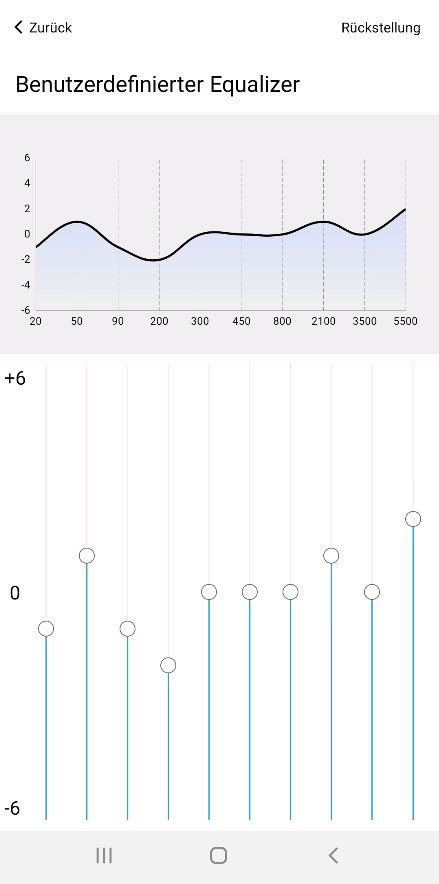Screen dimensions: 439x884
Task: Select the 3500 Hz slider knob
Action: pyautogui.click(x=372, y=592)
